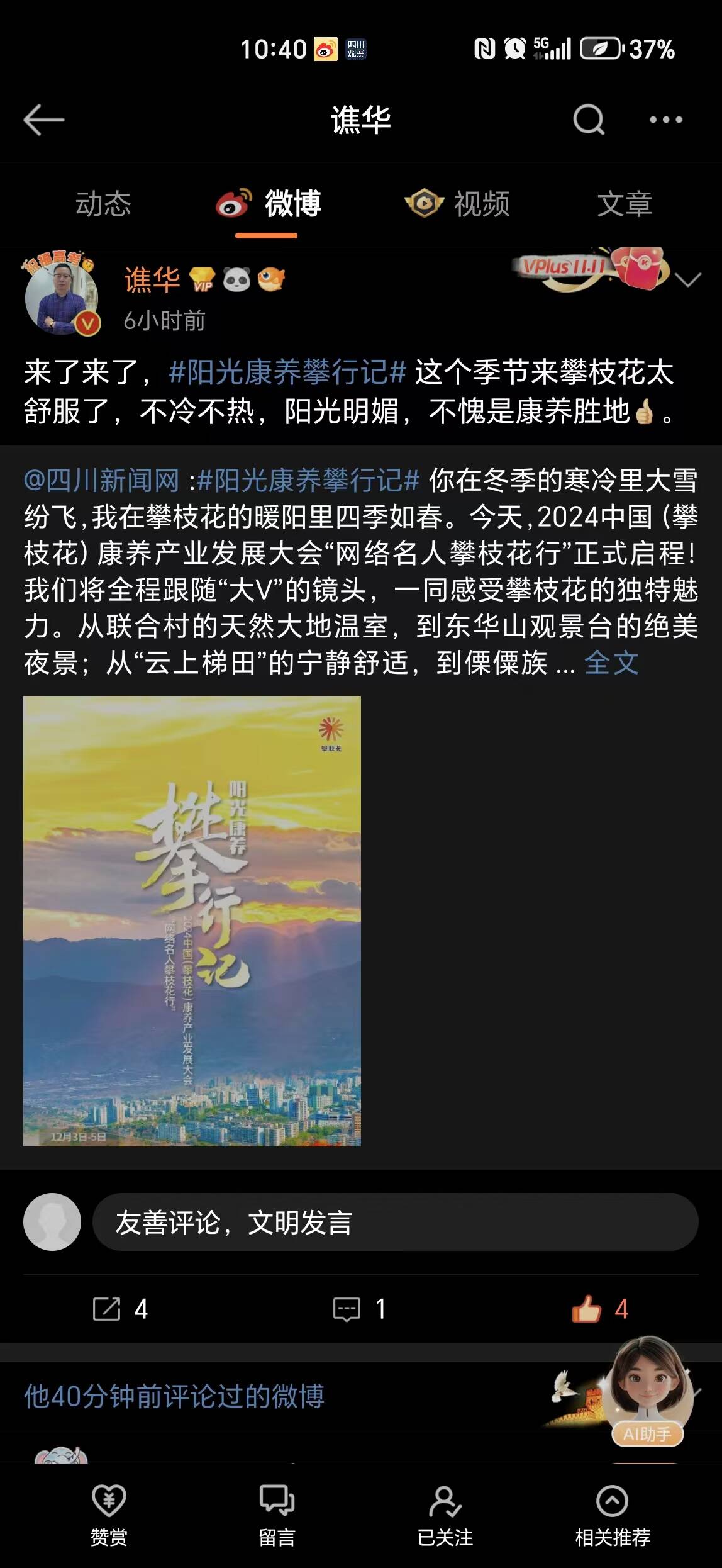
Task: Tap the 友善评论，文明发言 comment box
Action: [395, 1222]
